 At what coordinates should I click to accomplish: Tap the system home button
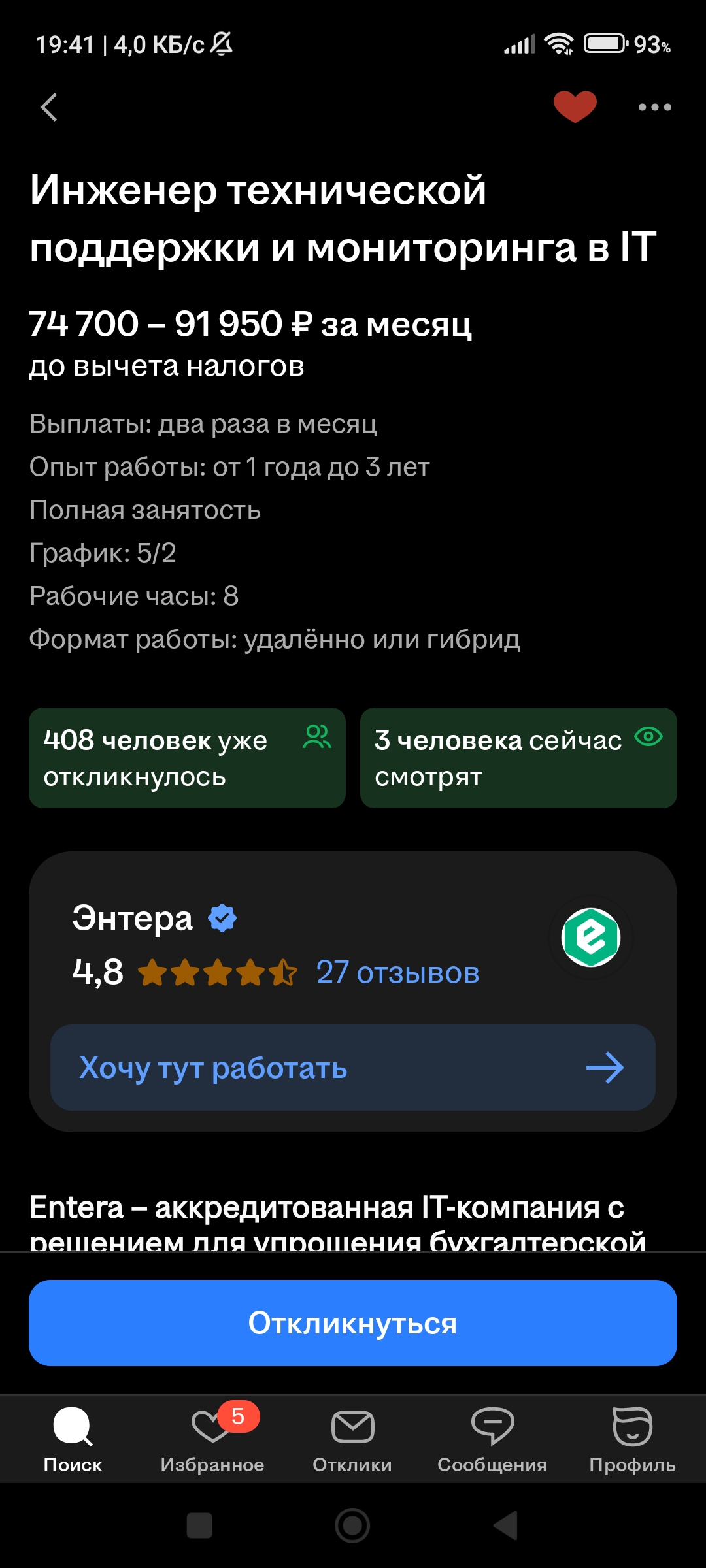point(352,1526)
